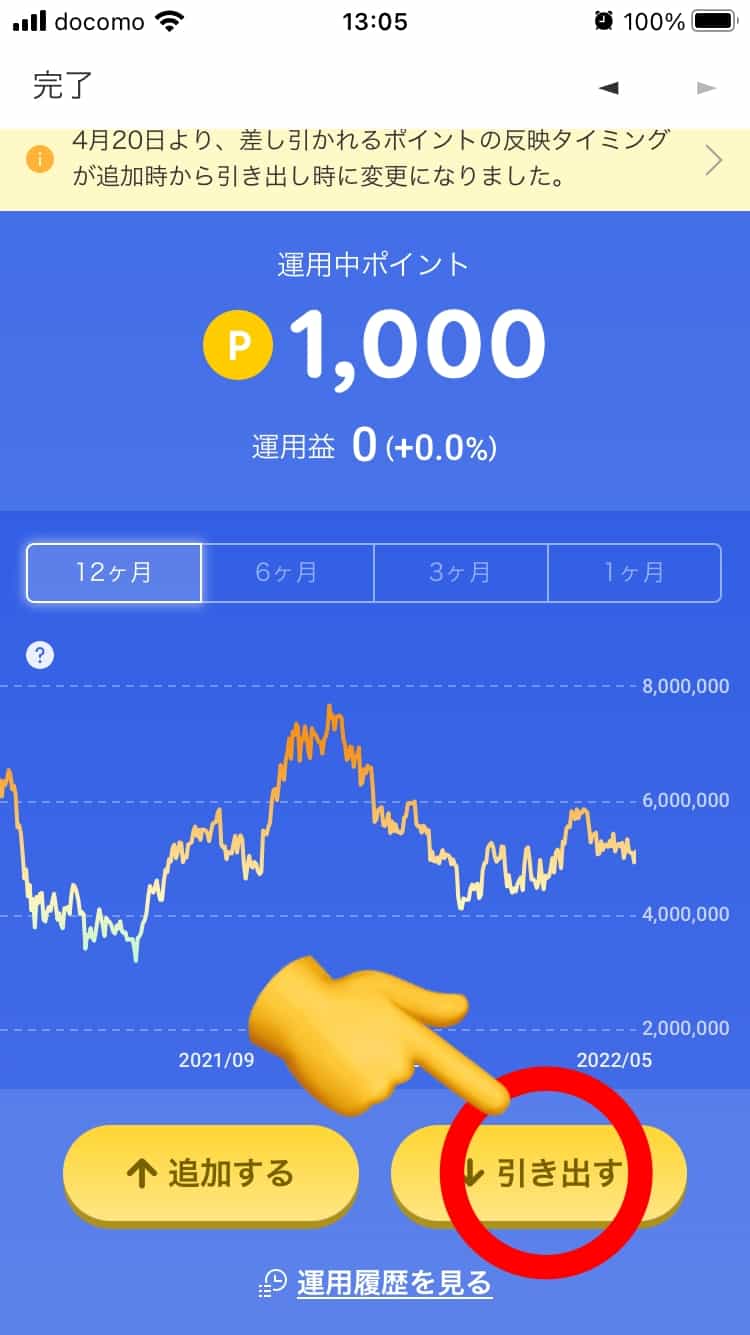View the 1ヶ月 chart range
Viewport: 750px width, 1335px height.
coord(634,573)
